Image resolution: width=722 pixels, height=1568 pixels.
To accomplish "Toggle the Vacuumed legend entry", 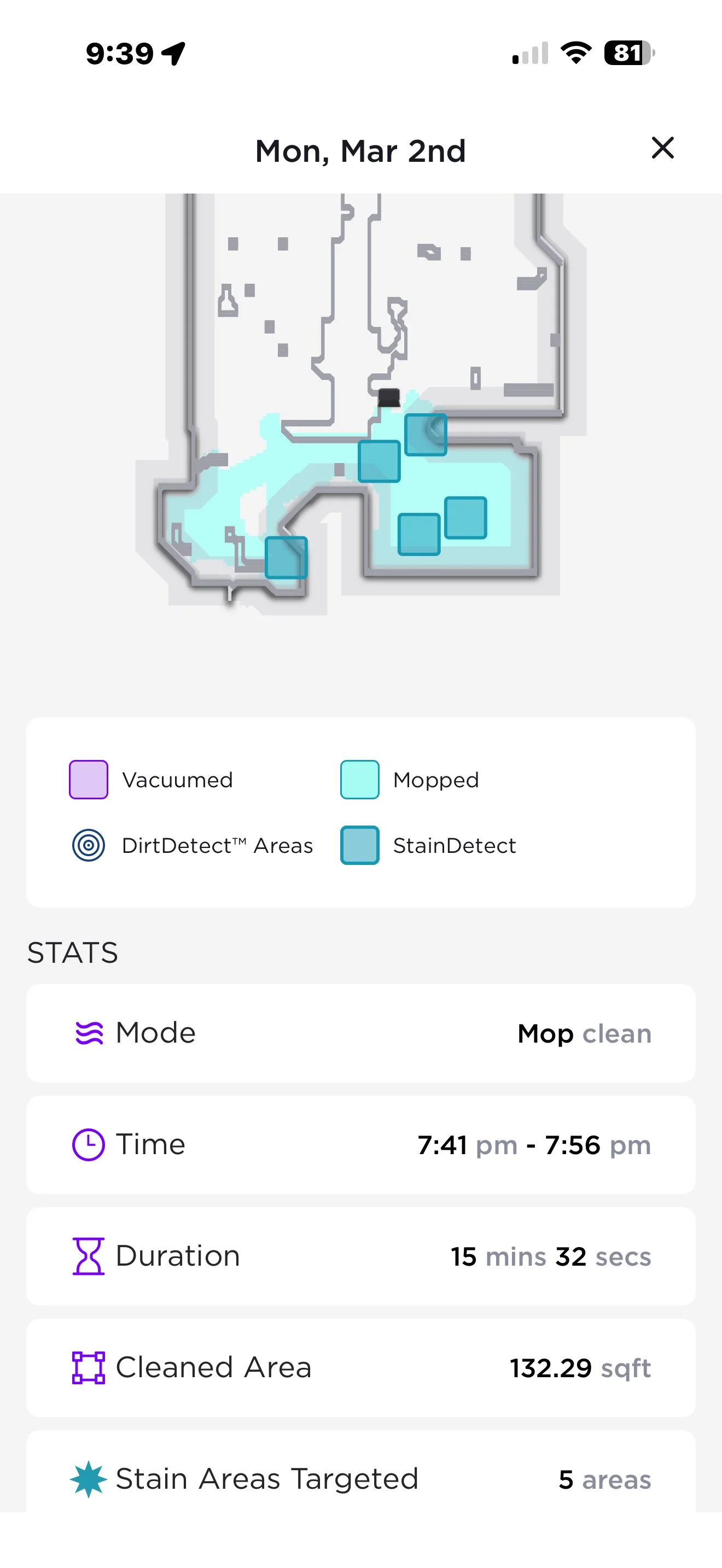I will point(152,780).
